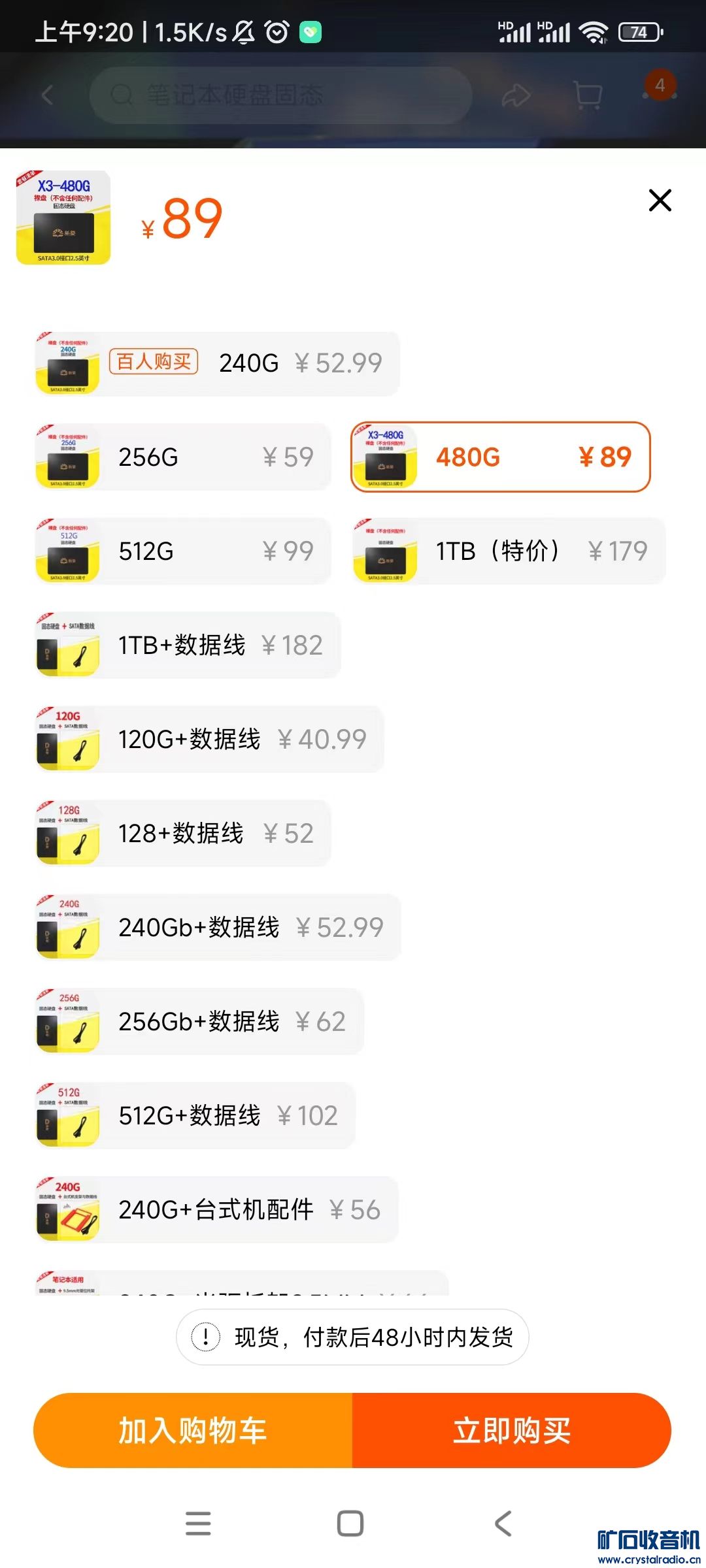Viewport: 706px width, 1568px height.
Task: Choose 240Gb+数据线 ¥52.99 variant
Action: (218, 928)
